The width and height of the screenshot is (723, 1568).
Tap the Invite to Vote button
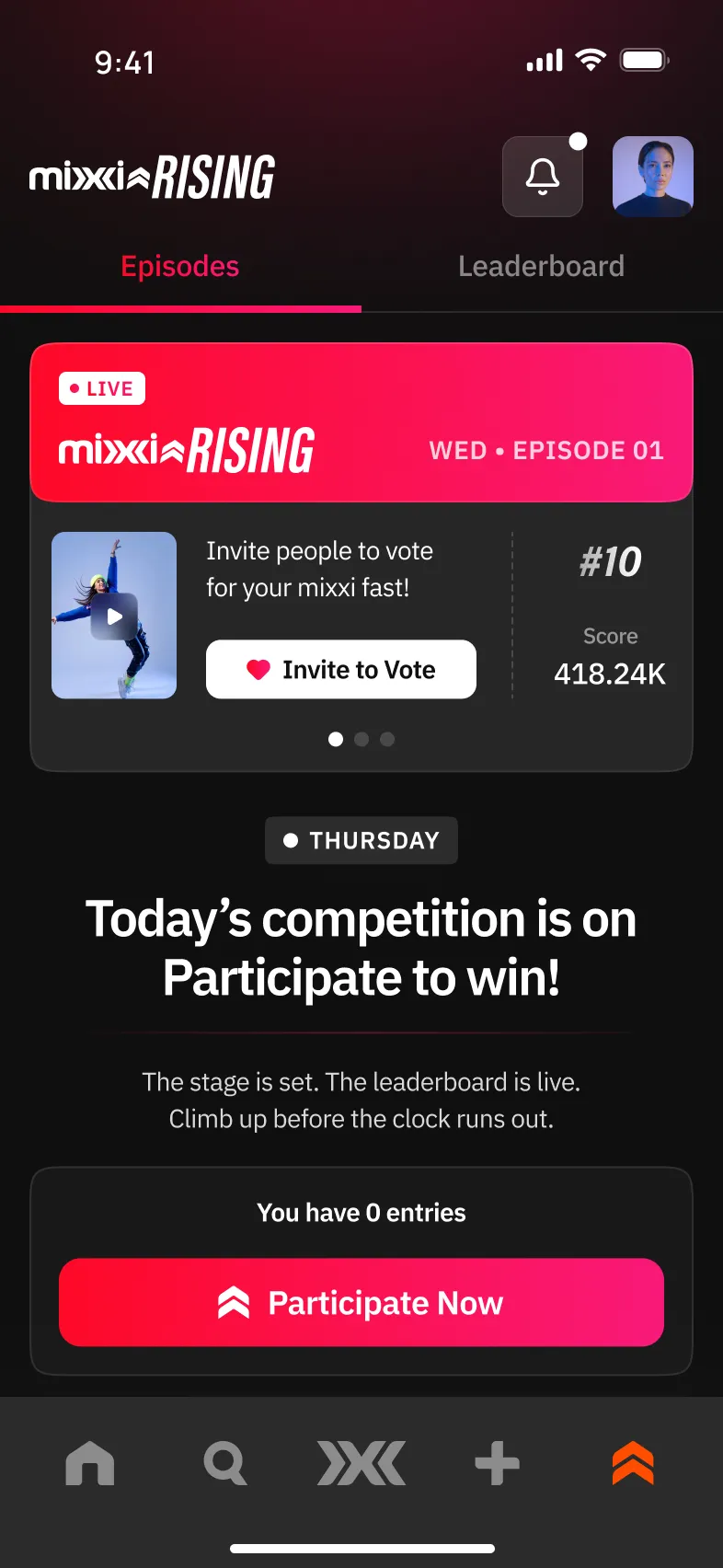[x=341, y=669]
